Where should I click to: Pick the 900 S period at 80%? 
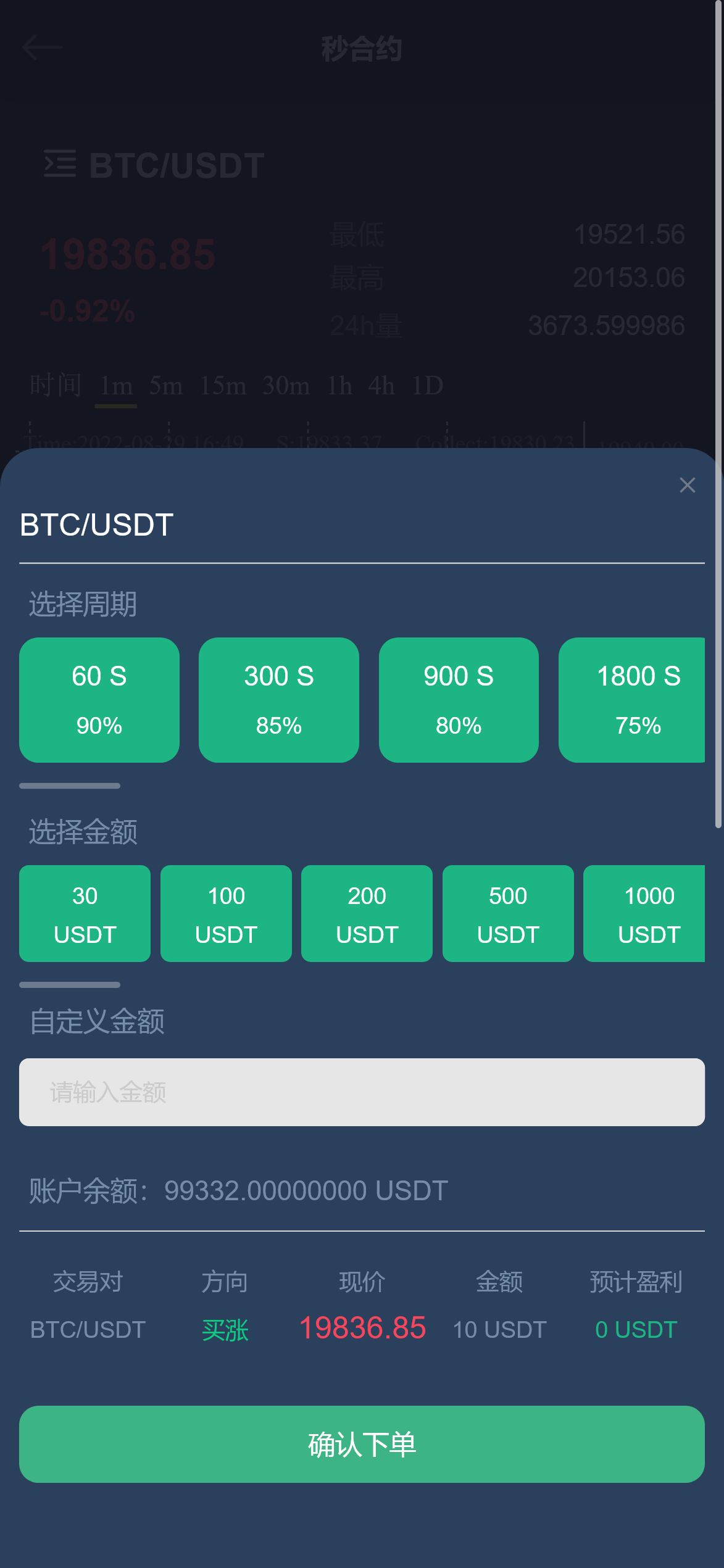tap(459, 700)
